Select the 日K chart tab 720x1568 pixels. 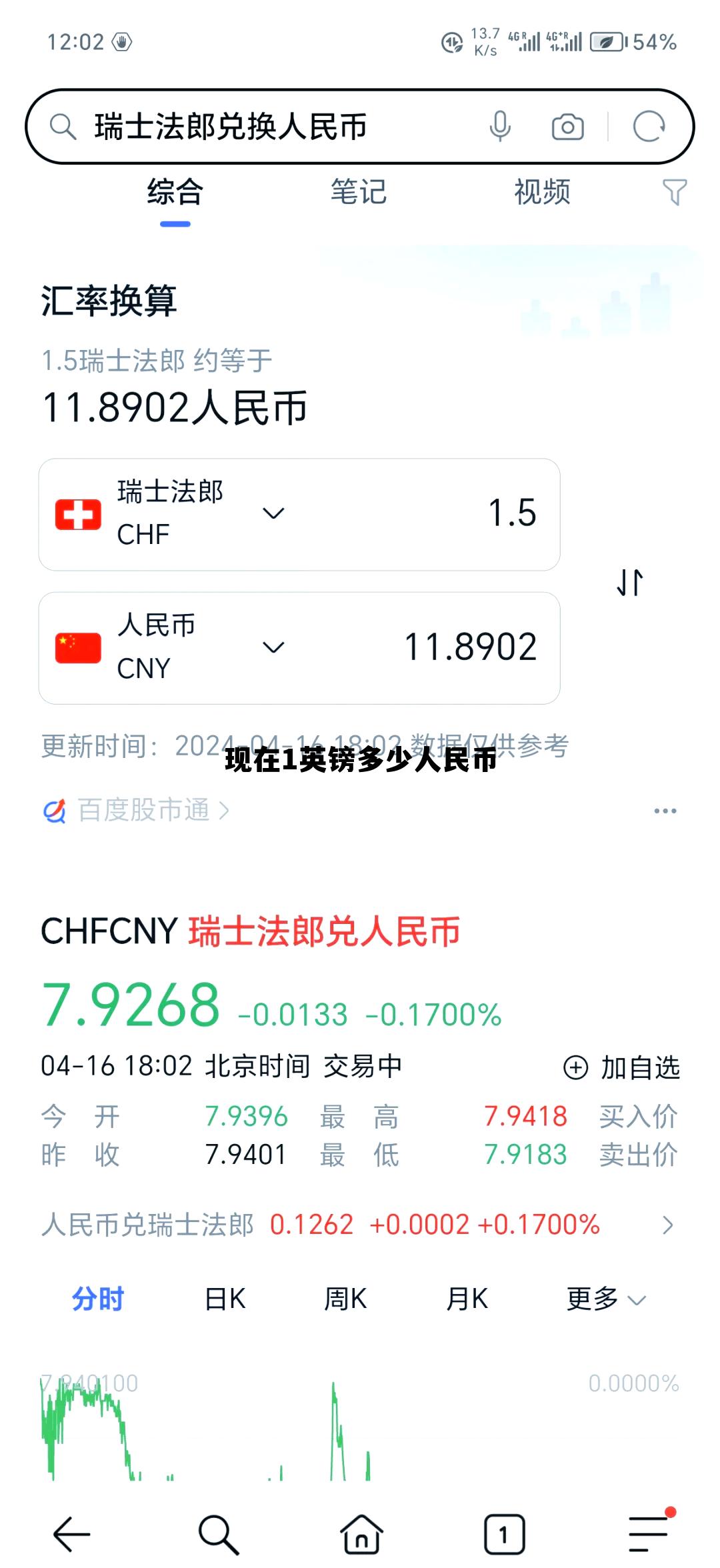tap(225, 1297)
